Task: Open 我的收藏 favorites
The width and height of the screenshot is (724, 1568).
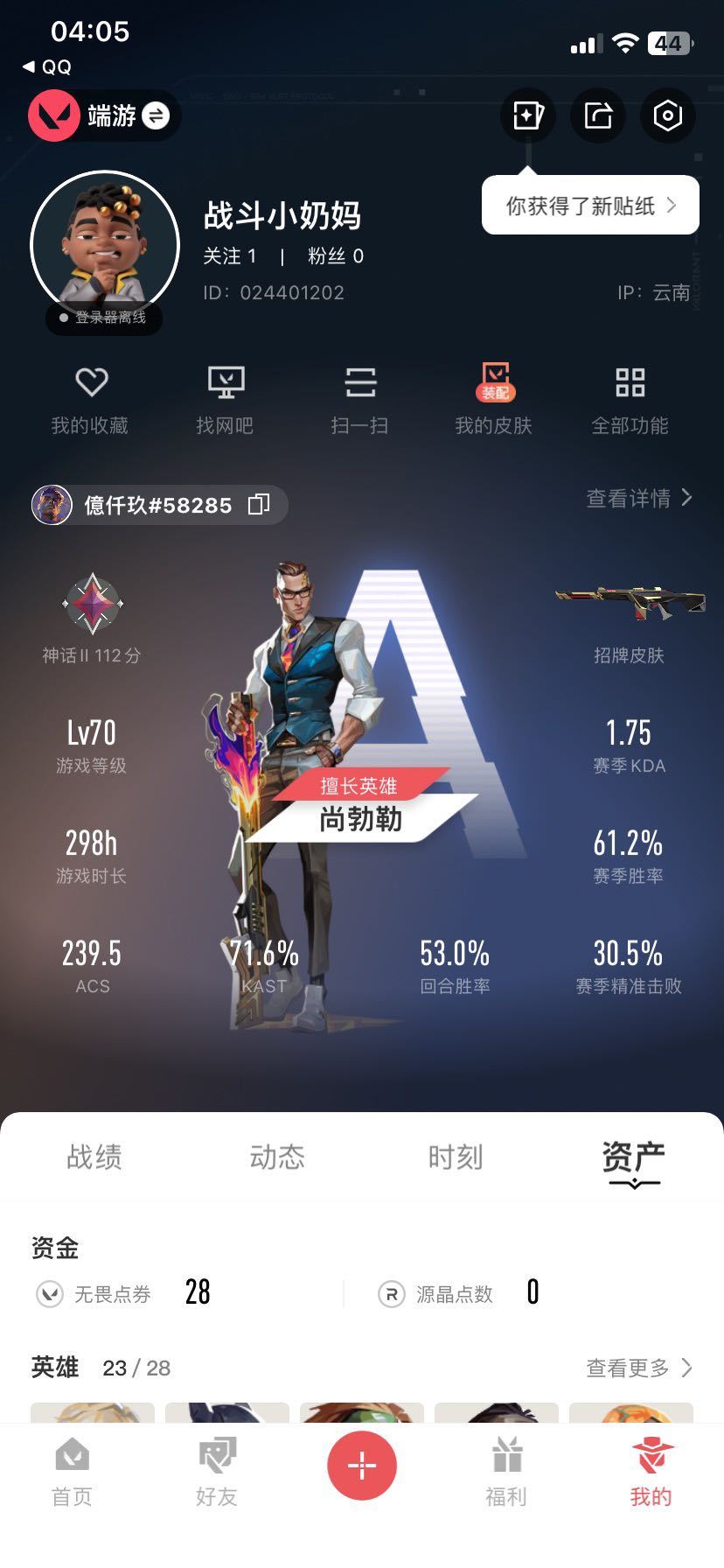Action: coord(90,398)
